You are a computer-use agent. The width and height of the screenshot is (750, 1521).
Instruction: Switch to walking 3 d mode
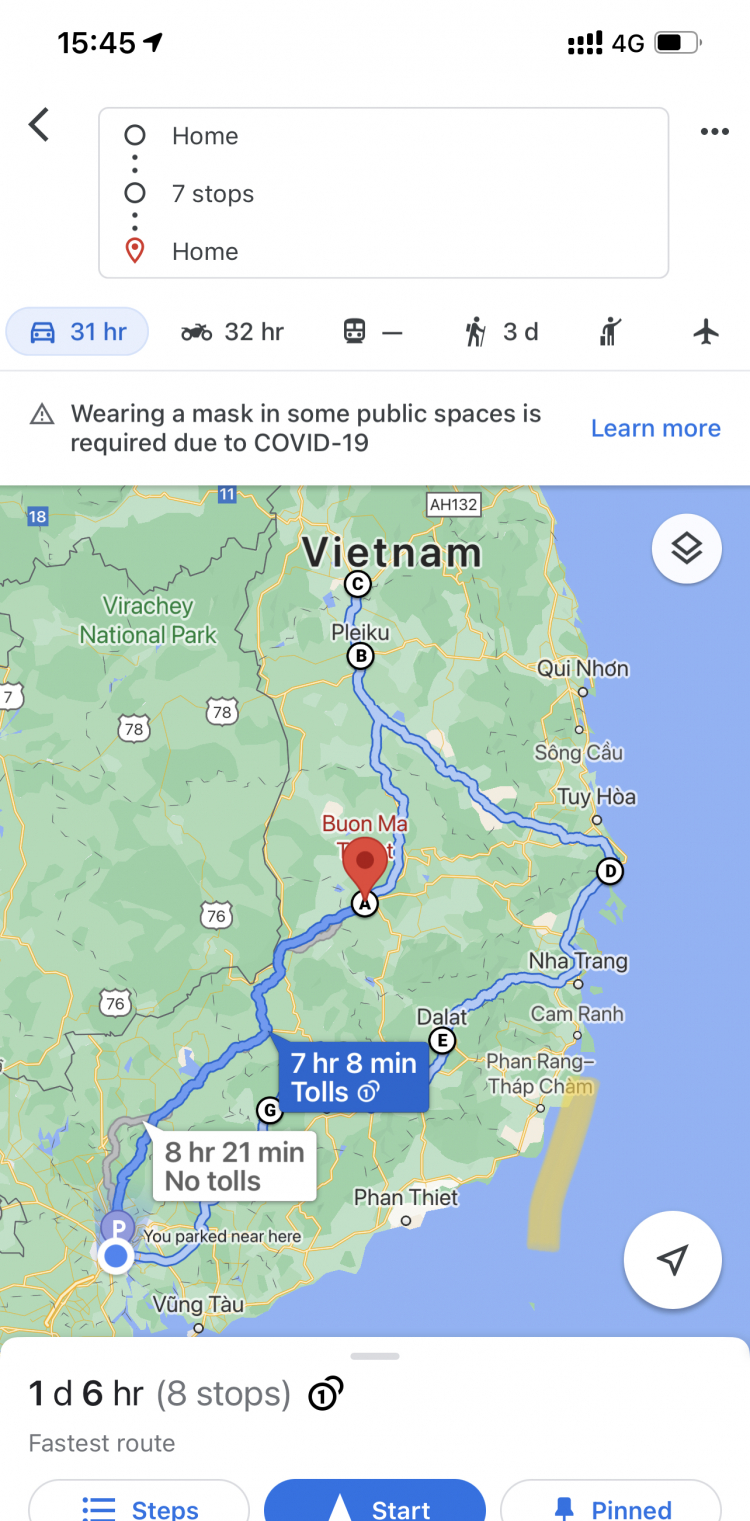pos(502,332)
